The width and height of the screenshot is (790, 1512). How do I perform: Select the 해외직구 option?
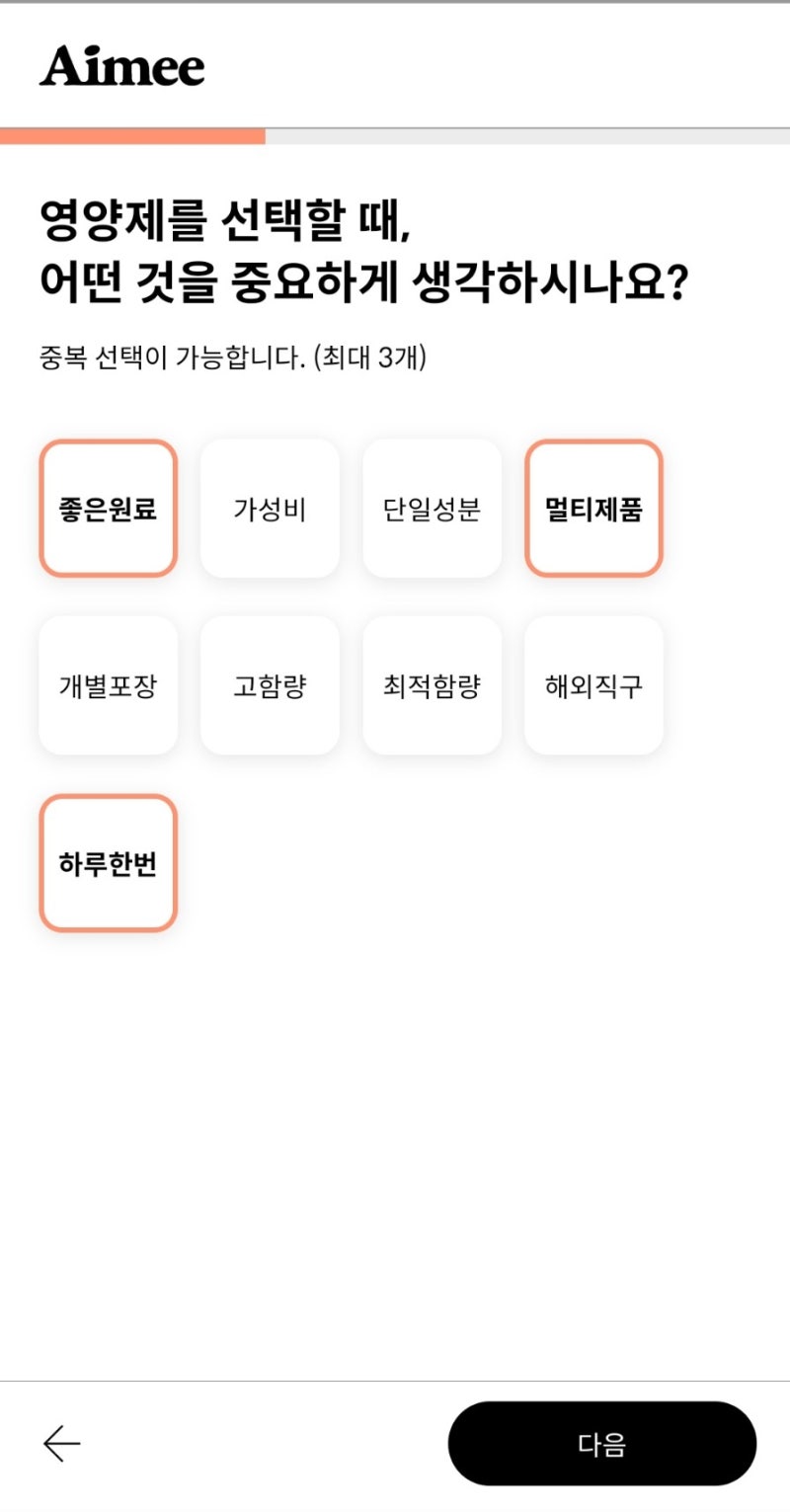[593, 684]
